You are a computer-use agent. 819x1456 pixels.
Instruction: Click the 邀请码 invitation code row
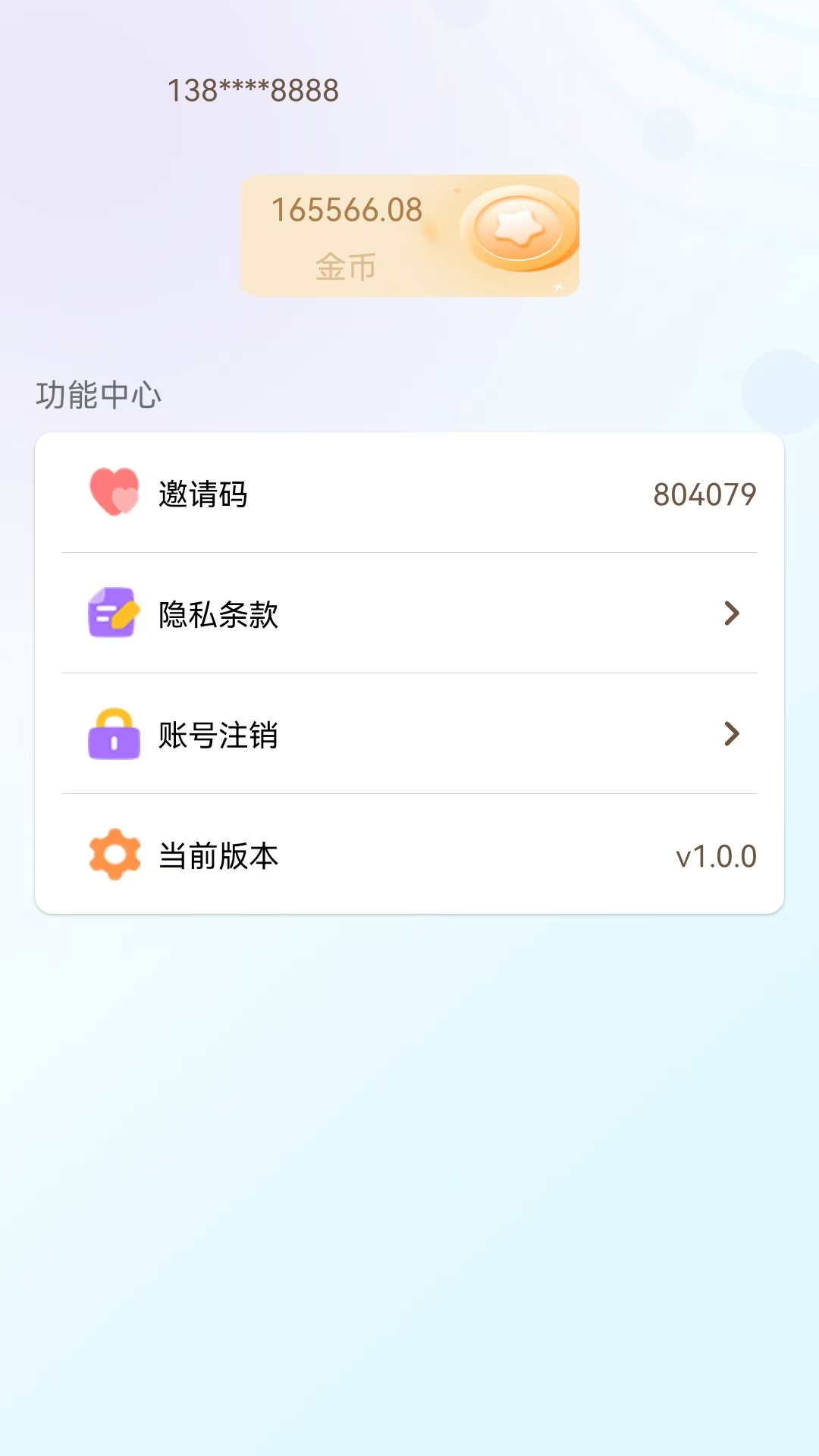coord(409,493)
